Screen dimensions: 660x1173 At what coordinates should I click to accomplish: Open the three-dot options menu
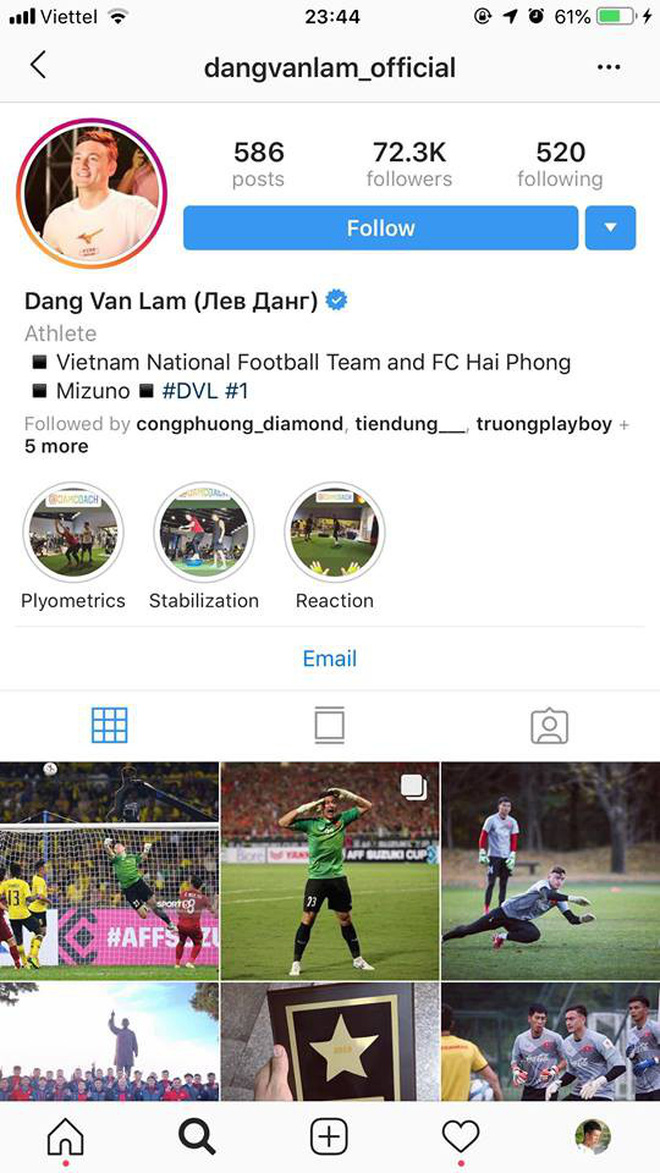point(608,67)
